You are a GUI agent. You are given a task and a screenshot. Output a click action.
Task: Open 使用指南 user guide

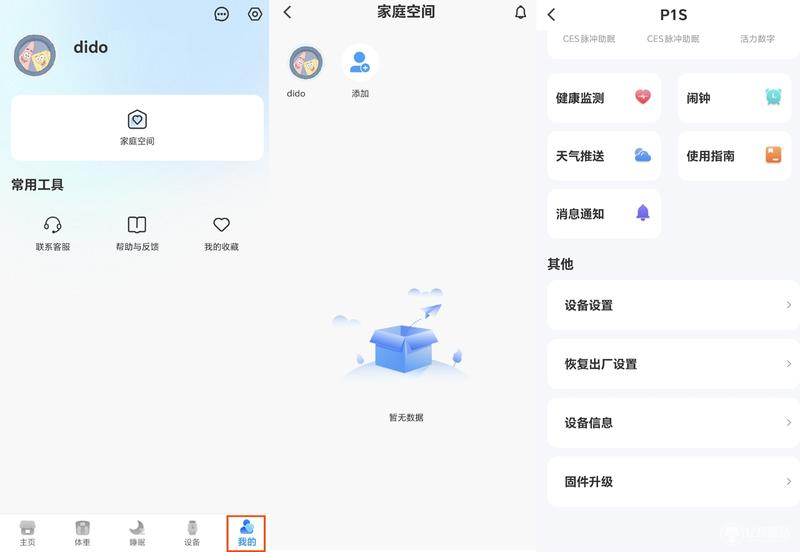pos(734,156)
